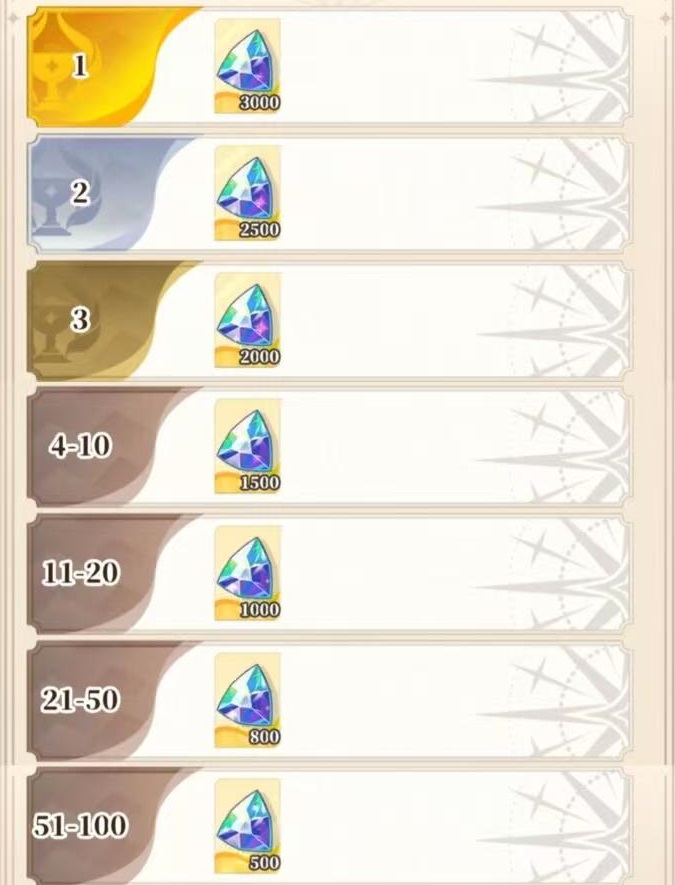This screenshot has width=675, height=885.
Task: Inspect the 1500 gem reward for ranks 4-10
Action: click(x=247, y=446)
